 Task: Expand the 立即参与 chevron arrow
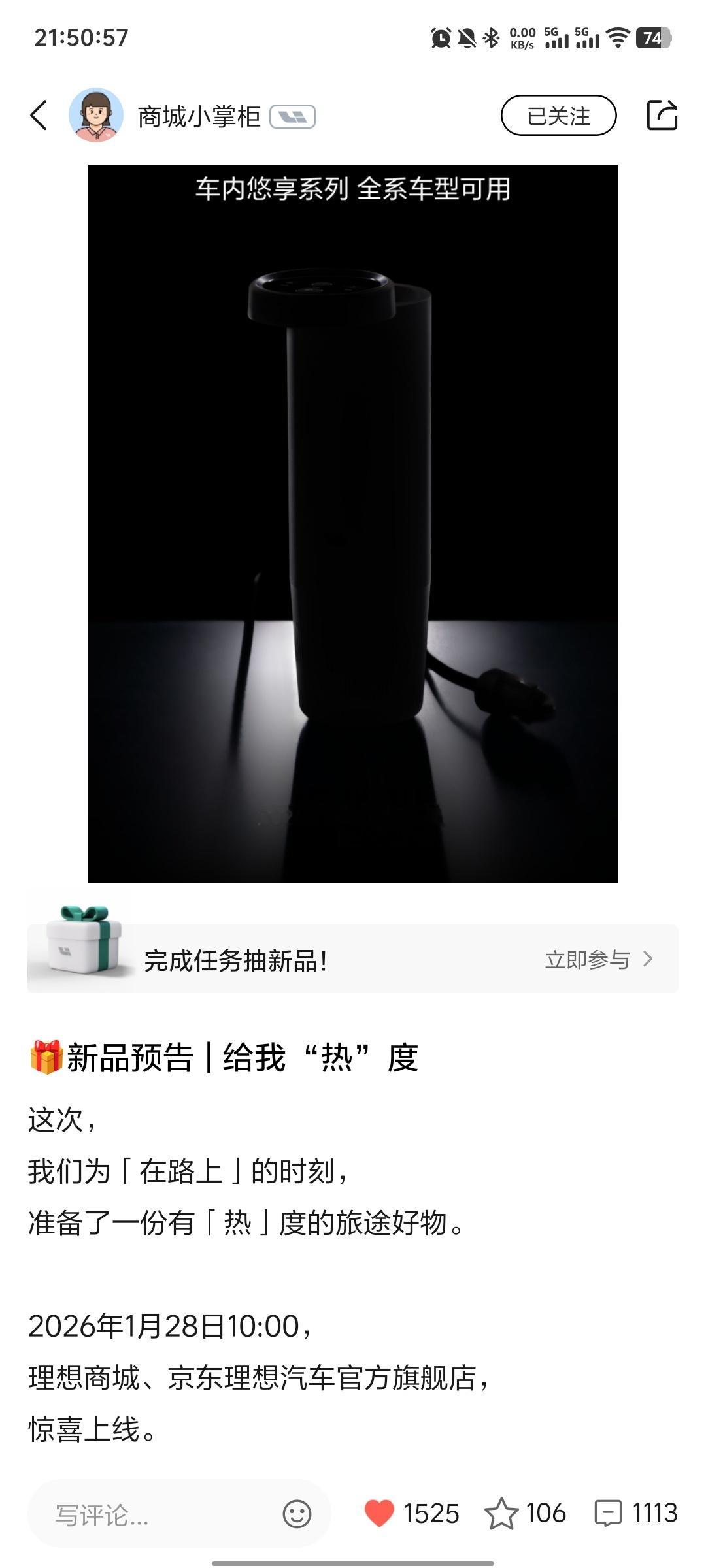pyautogui.click(x=648, y=959)
